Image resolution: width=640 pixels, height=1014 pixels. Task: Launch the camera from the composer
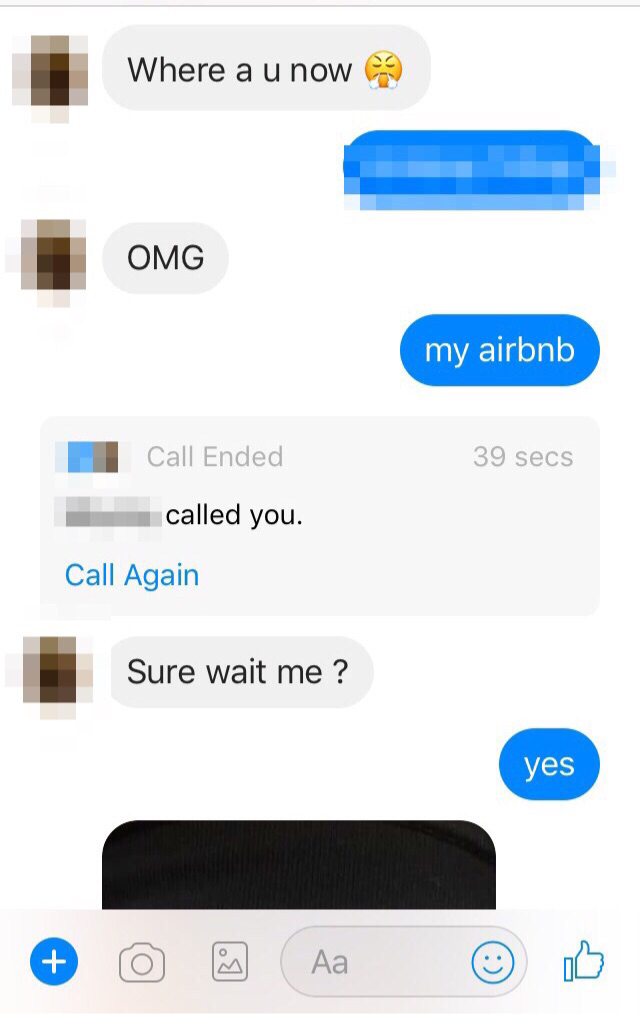coord(142,963)
